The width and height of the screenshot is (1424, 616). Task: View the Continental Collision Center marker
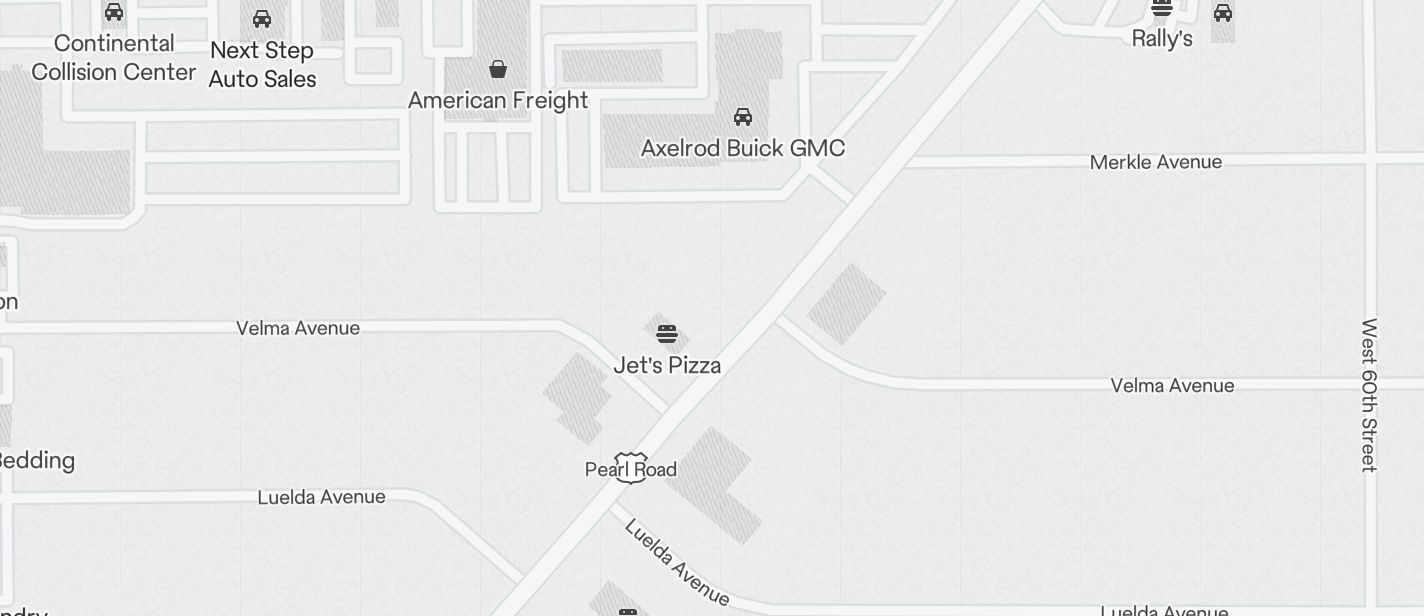point(114,13)
